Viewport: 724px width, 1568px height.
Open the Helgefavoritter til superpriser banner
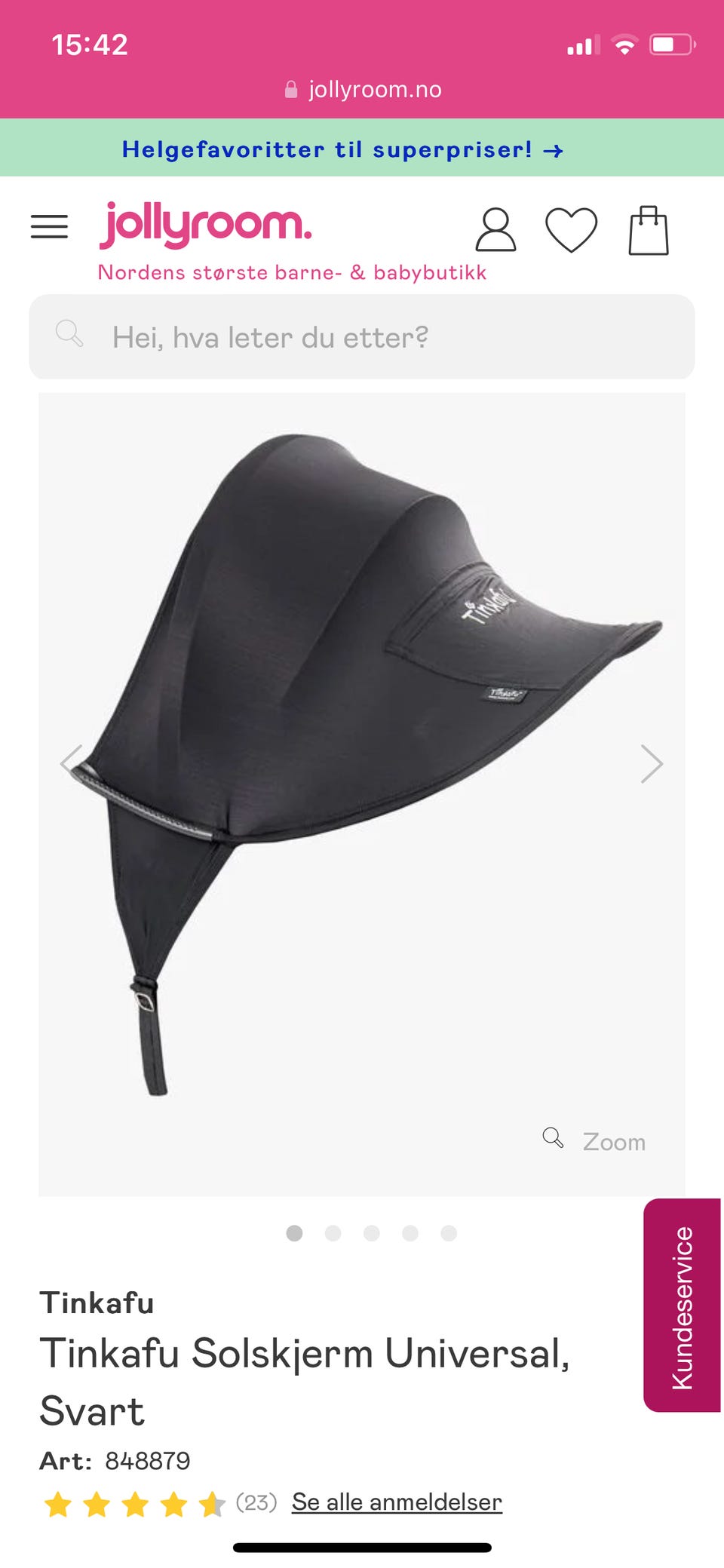click(x=343, y=149)
